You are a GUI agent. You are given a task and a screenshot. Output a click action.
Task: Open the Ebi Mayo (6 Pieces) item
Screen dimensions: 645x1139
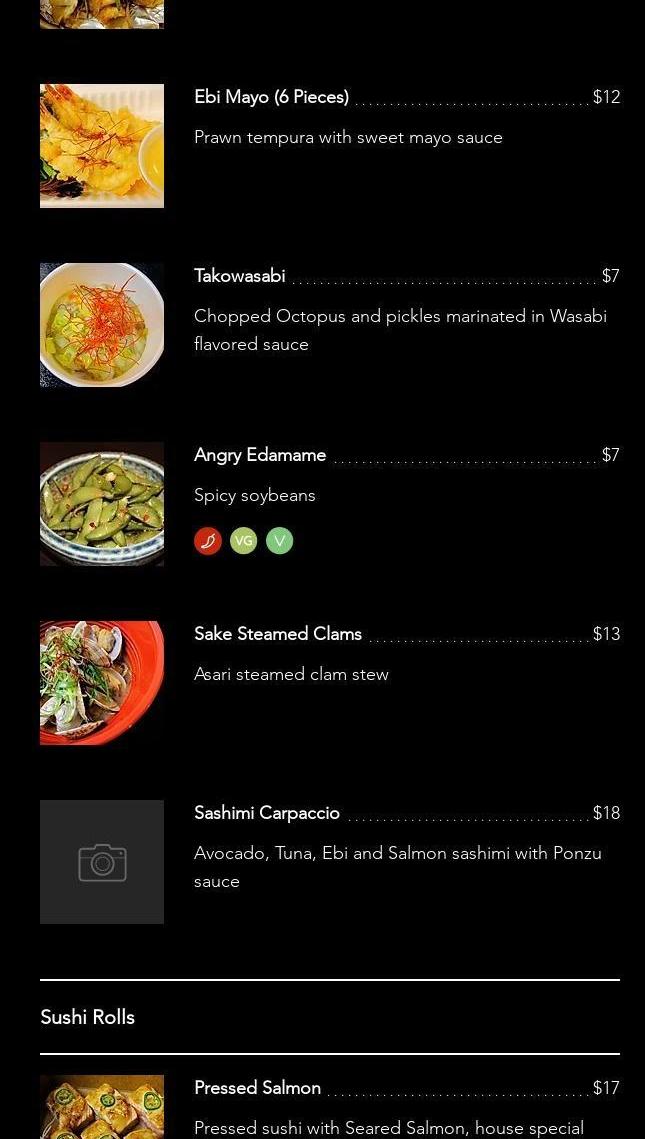[271, 97]
